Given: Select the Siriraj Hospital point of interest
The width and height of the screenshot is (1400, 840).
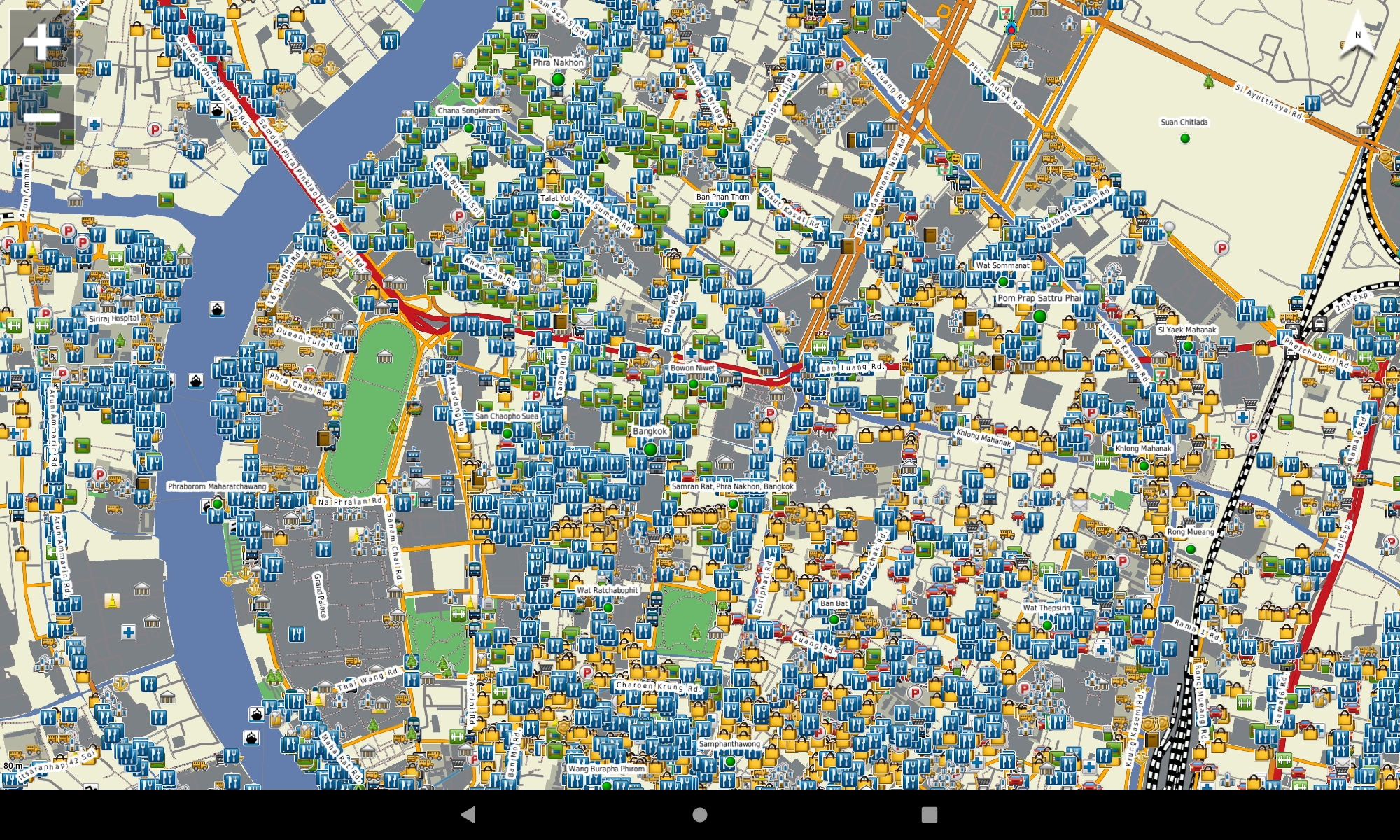Looking at the screenshot, I should click(114, 318).
